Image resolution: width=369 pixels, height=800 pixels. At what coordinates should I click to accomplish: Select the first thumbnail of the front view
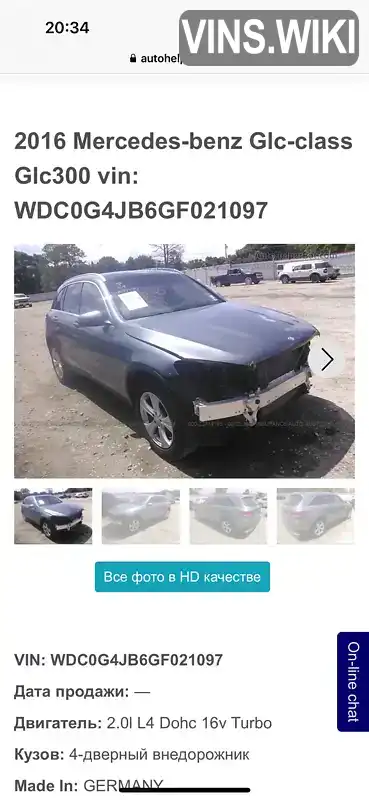click(53, 516)
